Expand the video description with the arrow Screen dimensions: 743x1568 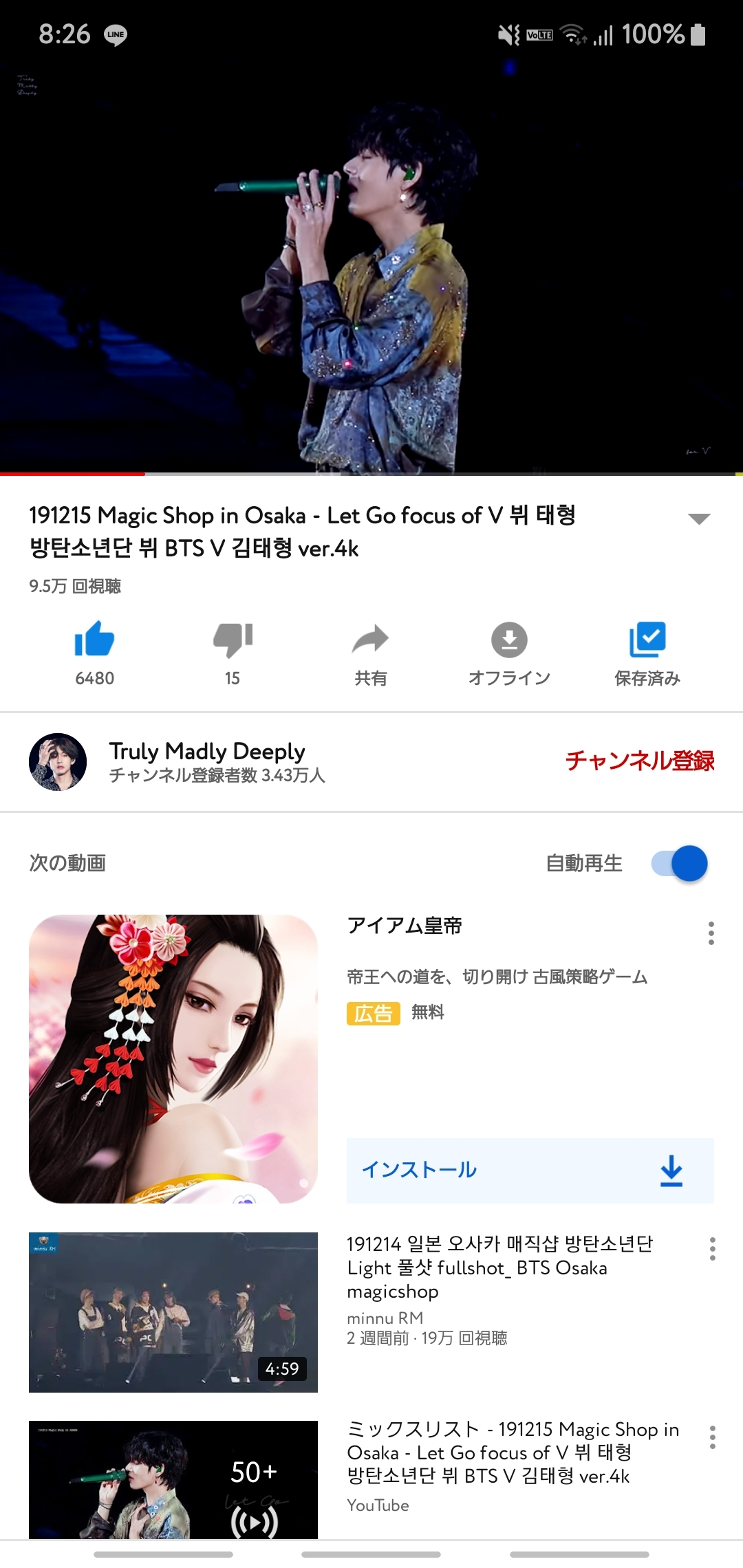click(699, 519)
